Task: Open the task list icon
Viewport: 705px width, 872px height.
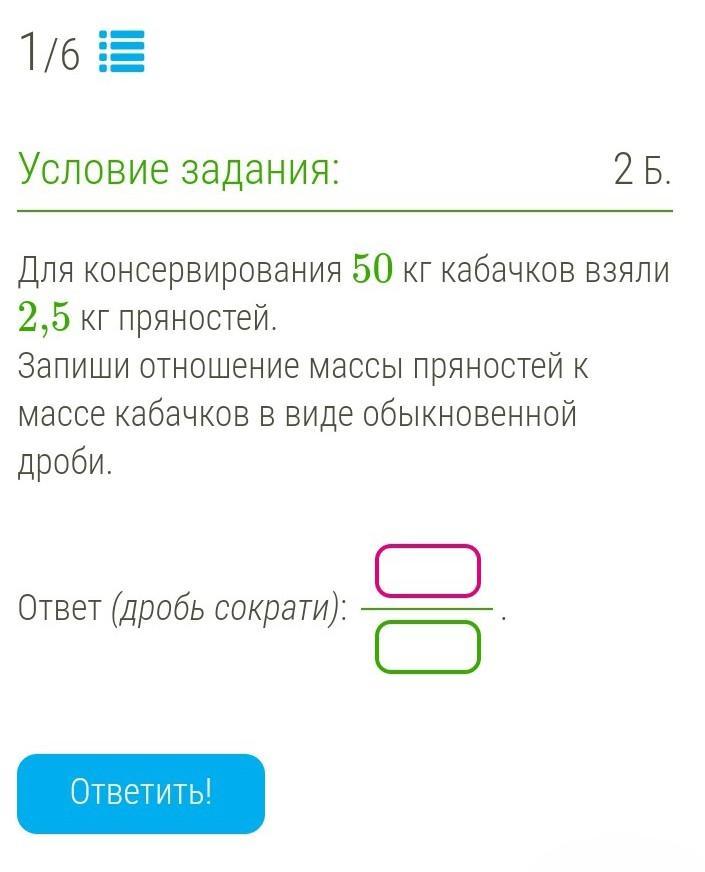Action: click(x=122, y=53)
